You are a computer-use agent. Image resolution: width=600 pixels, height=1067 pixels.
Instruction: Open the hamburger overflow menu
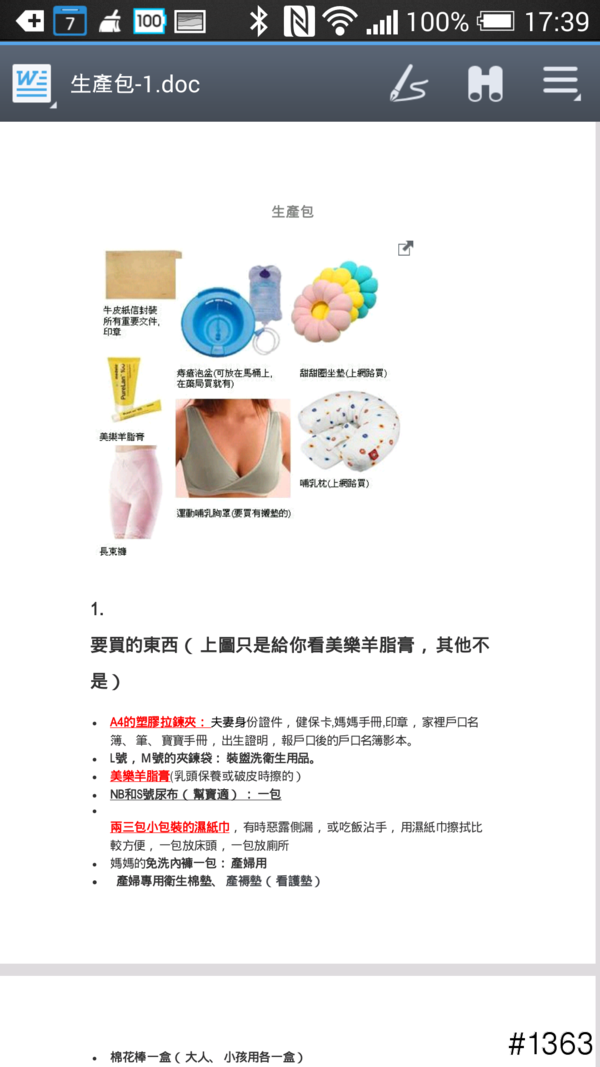click(x=561, y=82)
